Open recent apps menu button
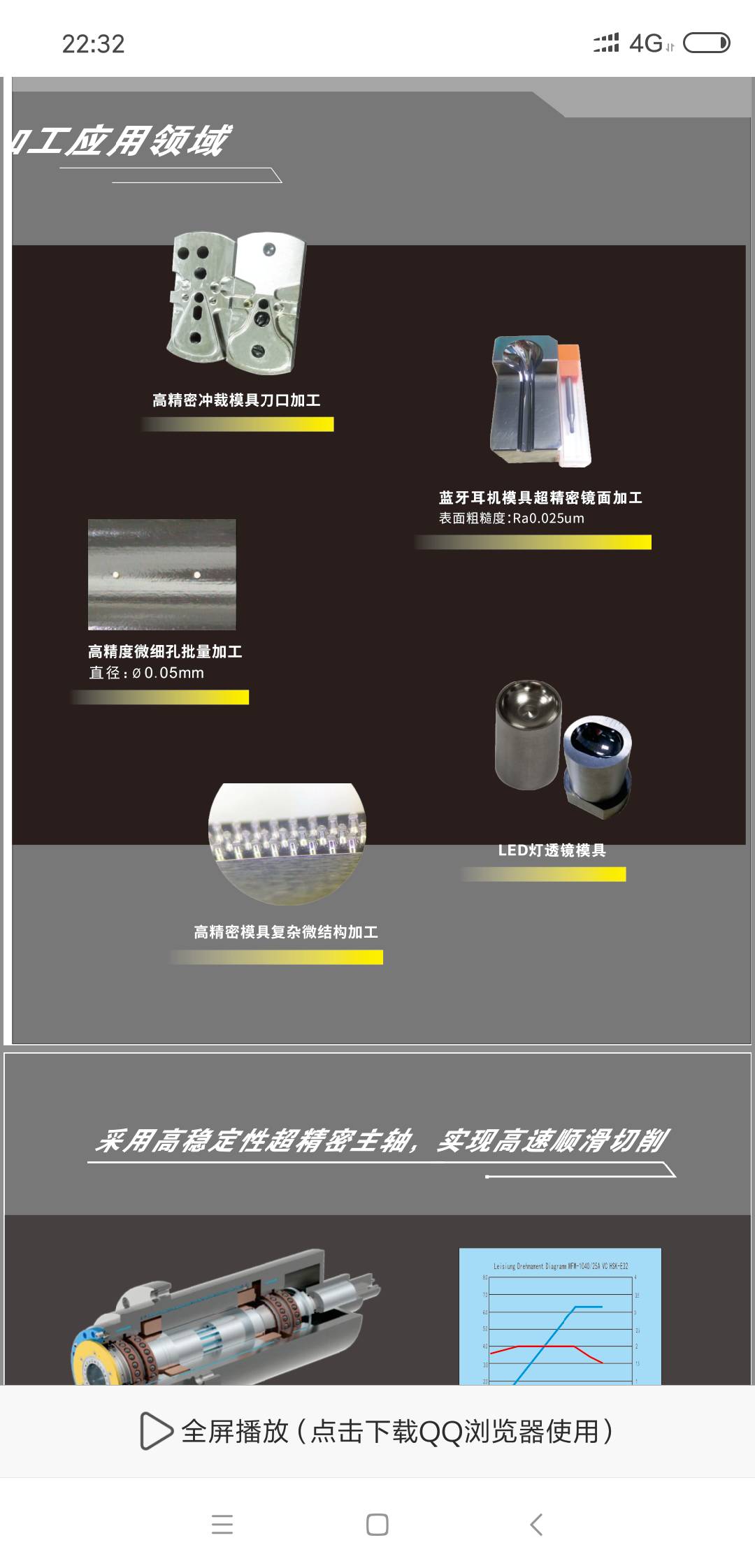The image size is (755, 1568). point(222,1524)
